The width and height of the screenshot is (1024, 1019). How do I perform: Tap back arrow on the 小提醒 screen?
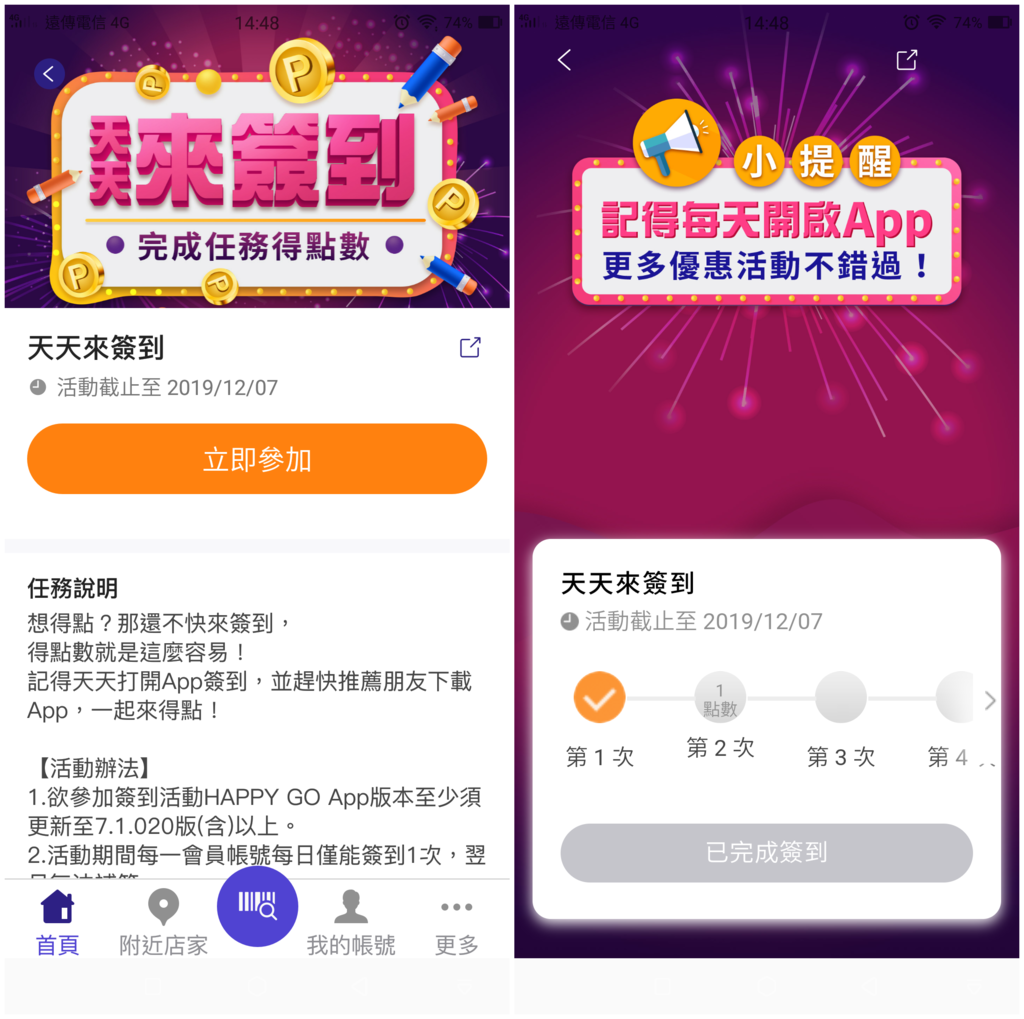pos(564,60)
